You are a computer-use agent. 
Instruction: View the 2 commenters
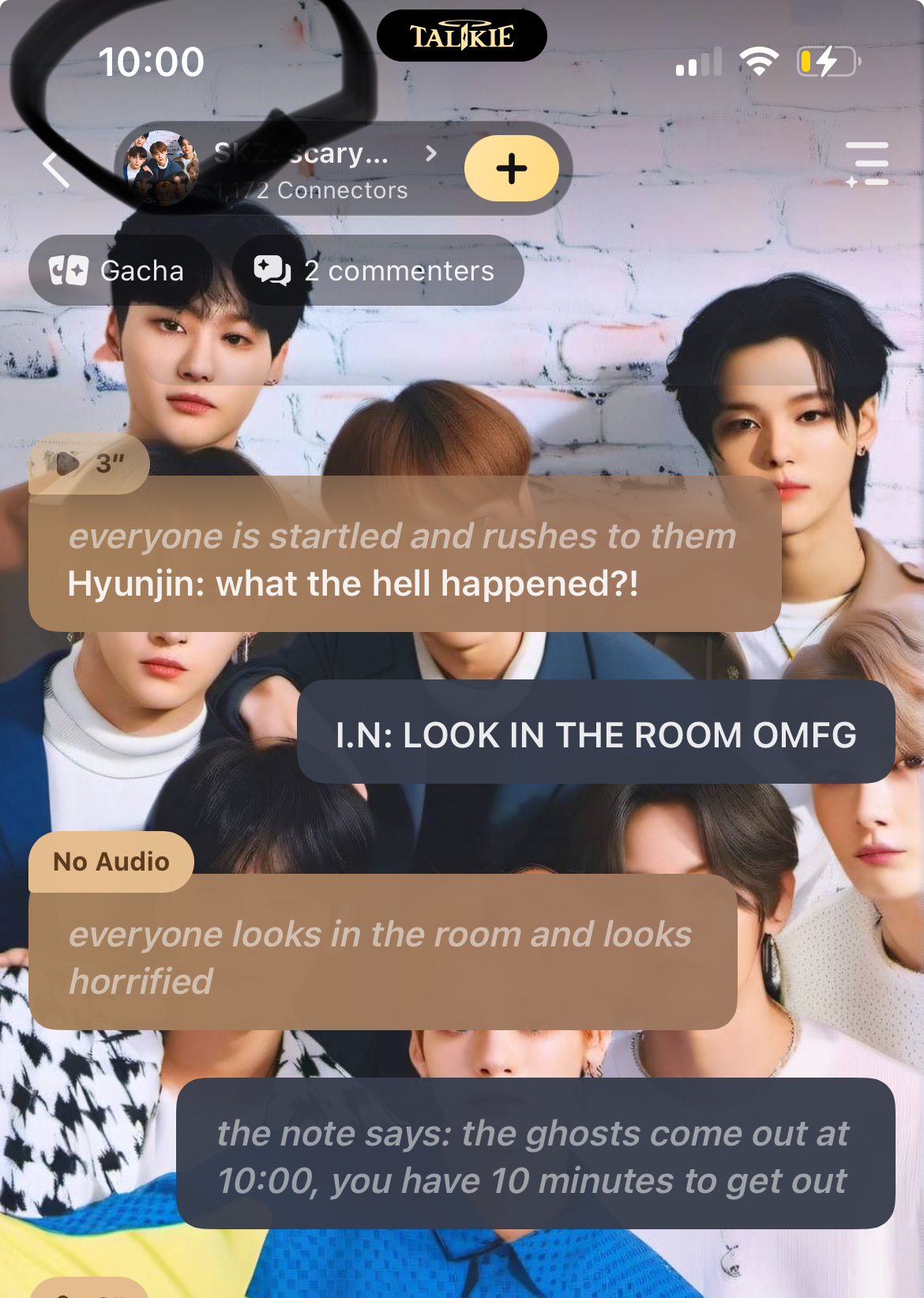pyautogui.click(x=377, y=271)
